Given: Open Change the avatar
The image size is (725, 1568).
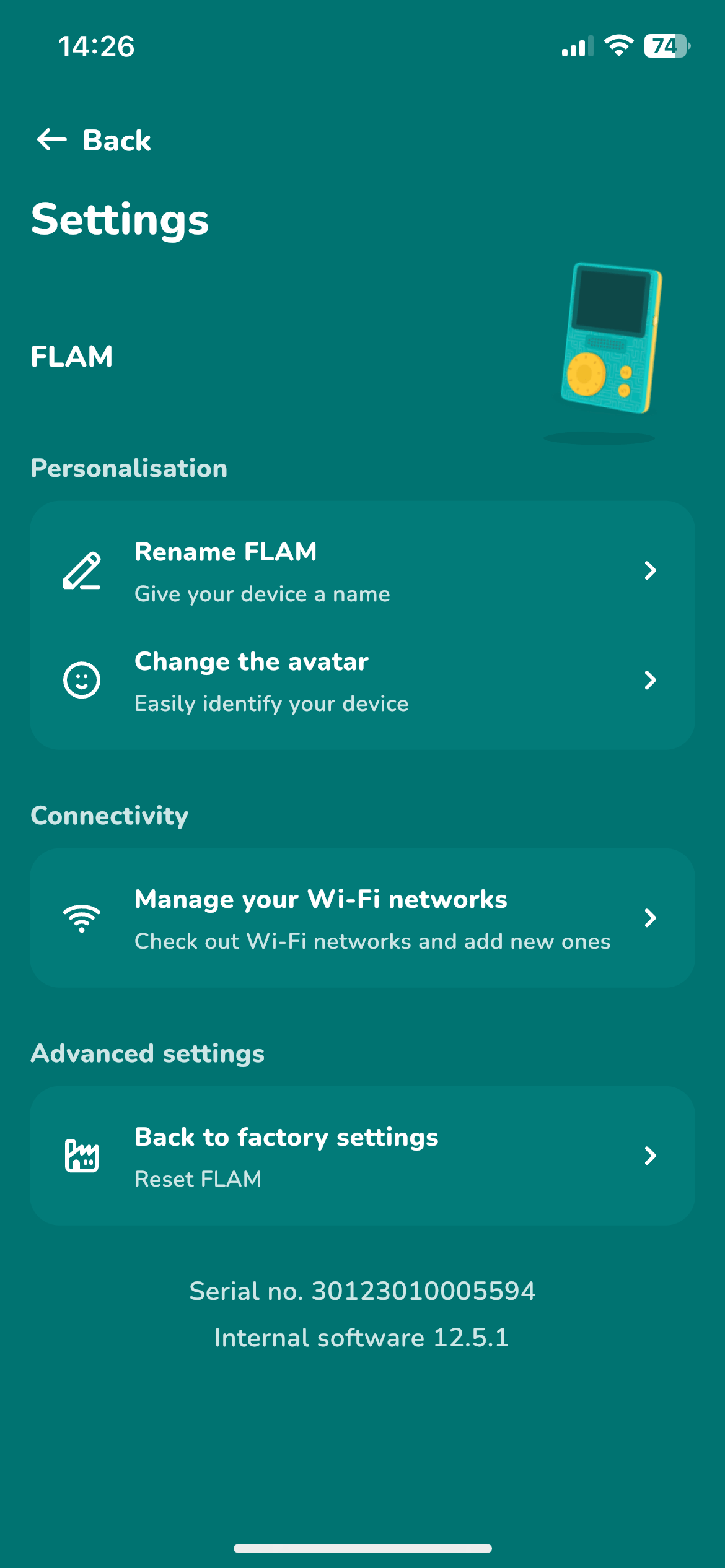Looking at the screenshot, I should pos(362,679).
